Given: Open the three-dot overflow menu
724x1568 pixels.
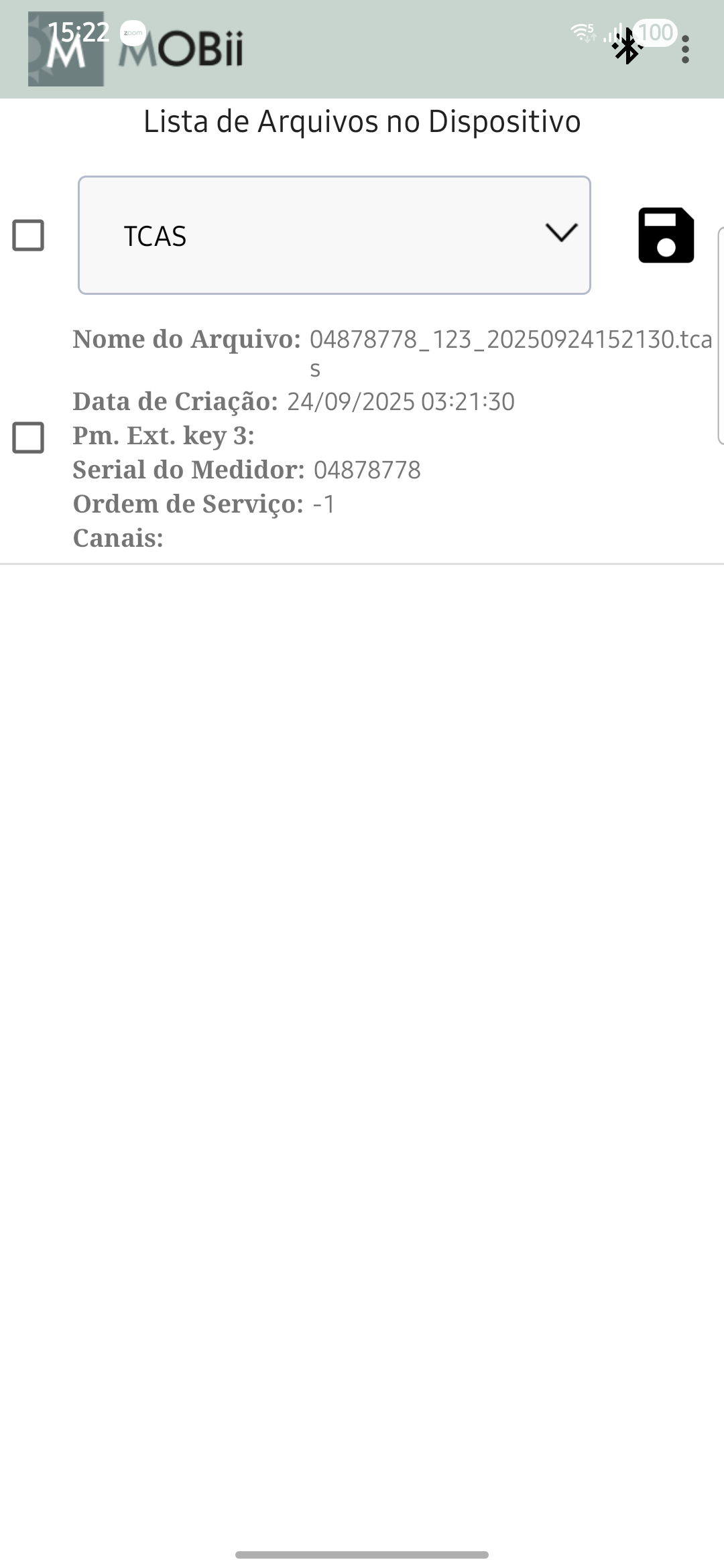Looking at the screenshot, I should tap(684, 50).
